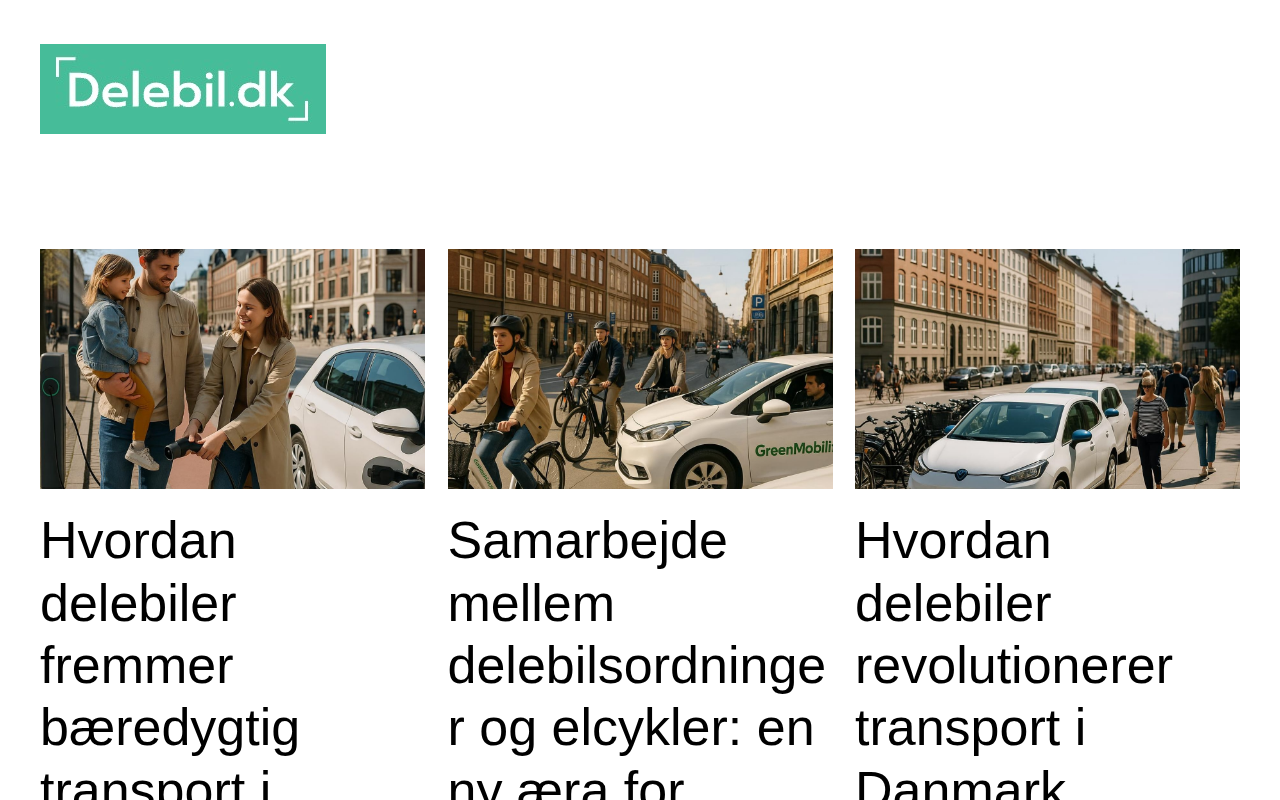Screen dimensions: 1280x800
Task: Open the parked white cars street image
Action: click(x=1047, y=369)
